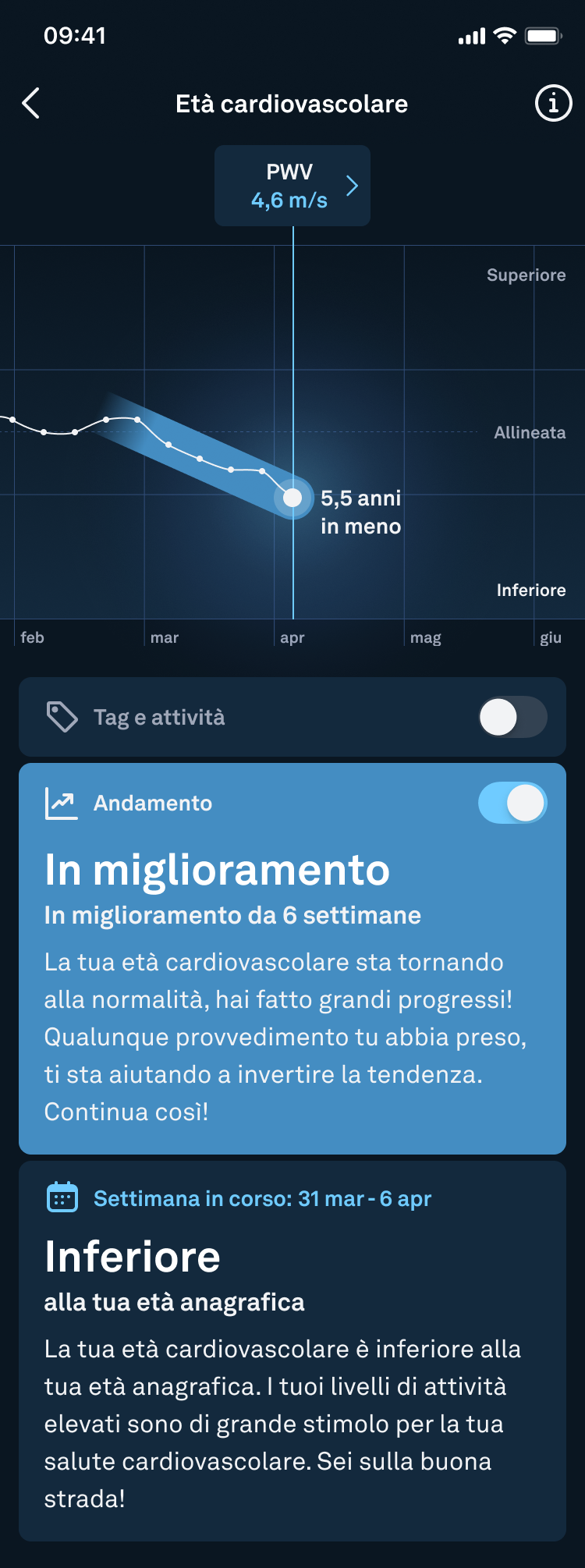Open the info icon
Screen dimensions: 585x1568
click(553, 103)
